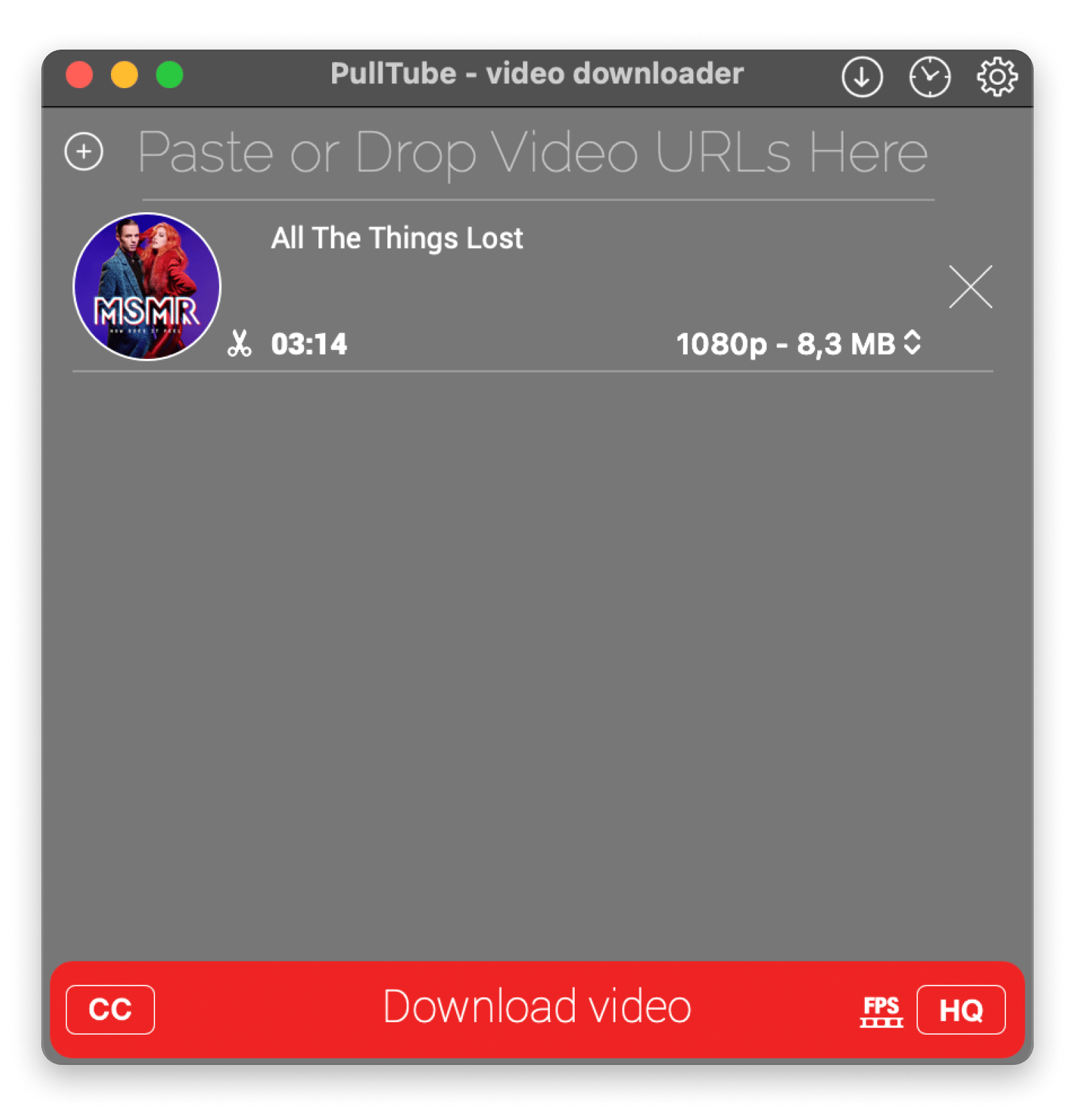
Task: Toggle the CC subtitles button
Action: point(110,1010)
